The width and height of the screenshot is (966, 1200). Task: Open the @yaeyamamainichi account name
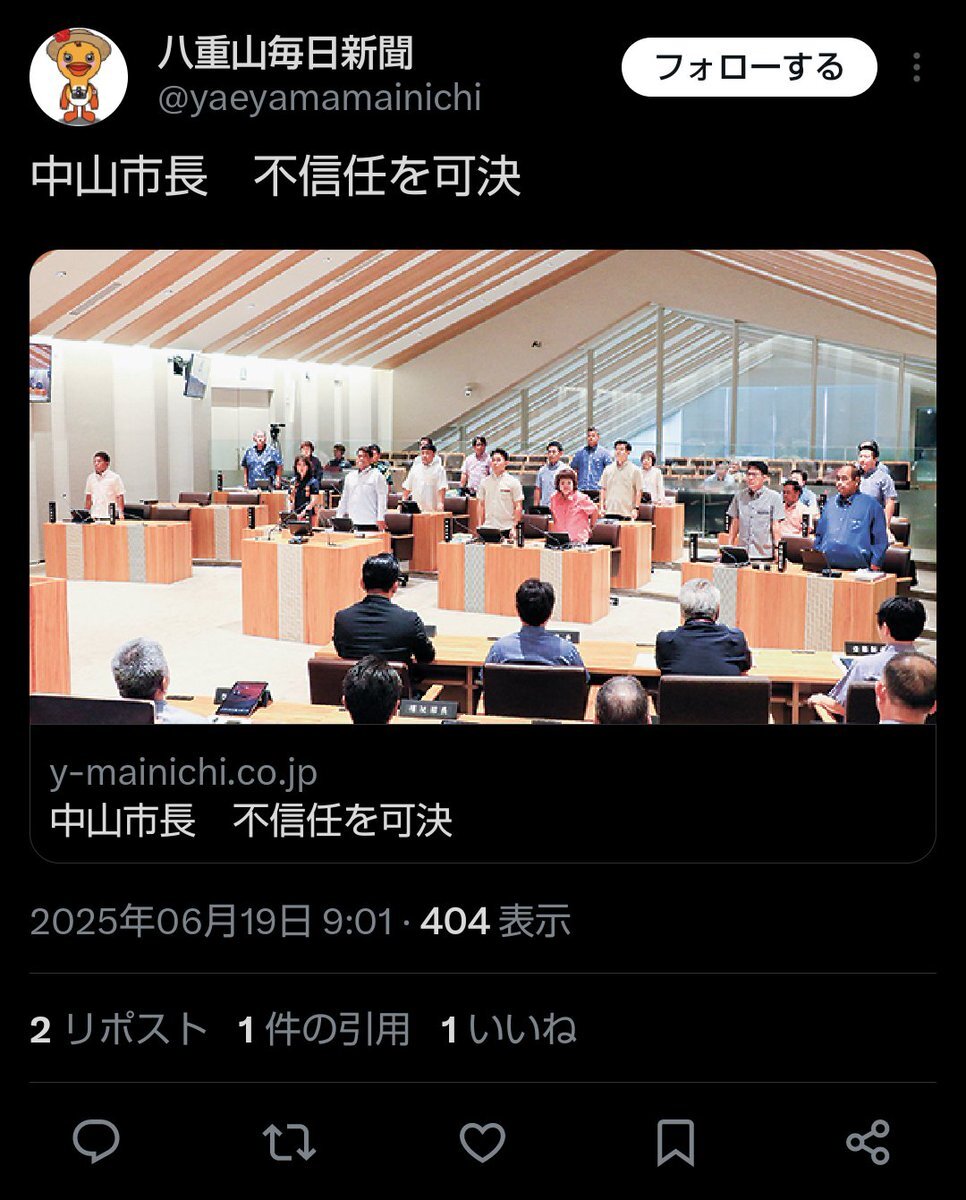tap(319, 98)
